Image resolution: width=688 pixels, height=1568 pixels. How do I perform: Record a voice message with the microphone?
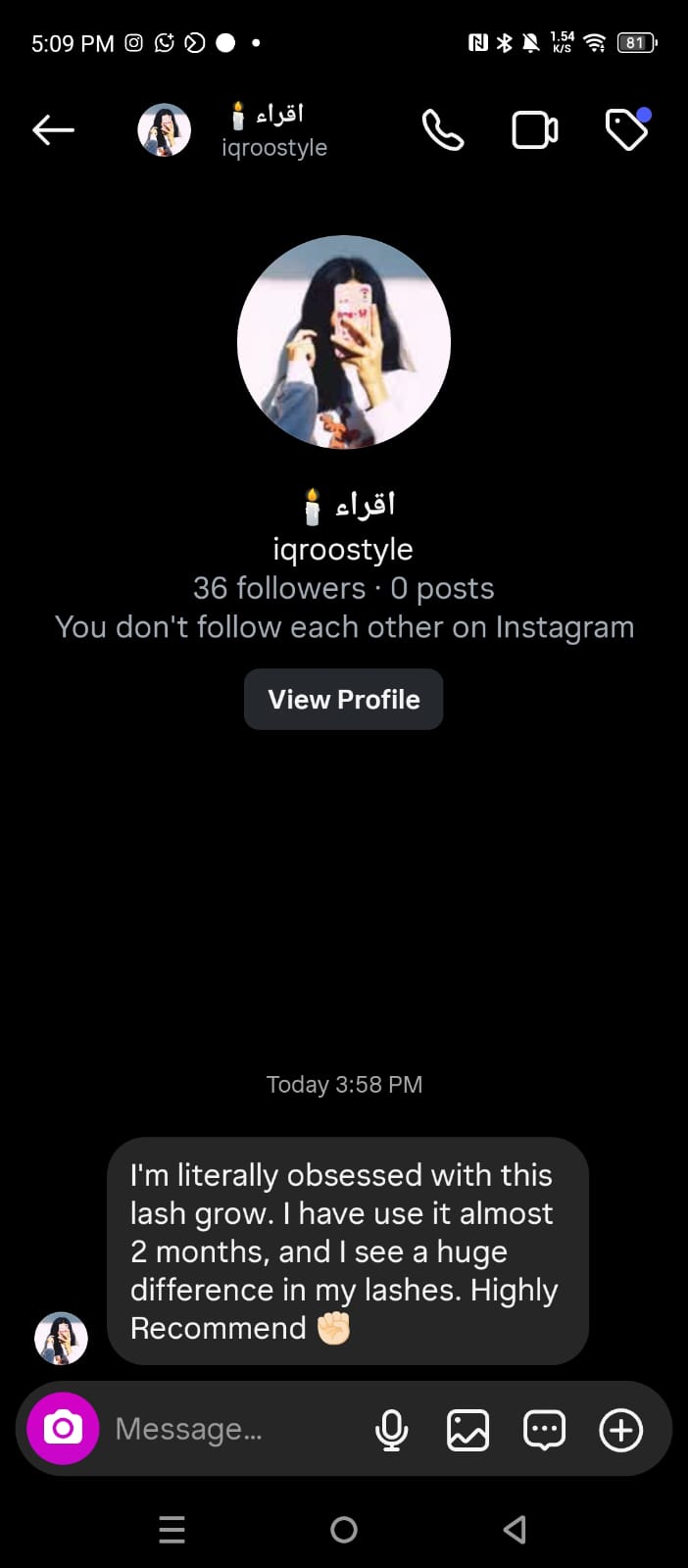point(391,1430)
